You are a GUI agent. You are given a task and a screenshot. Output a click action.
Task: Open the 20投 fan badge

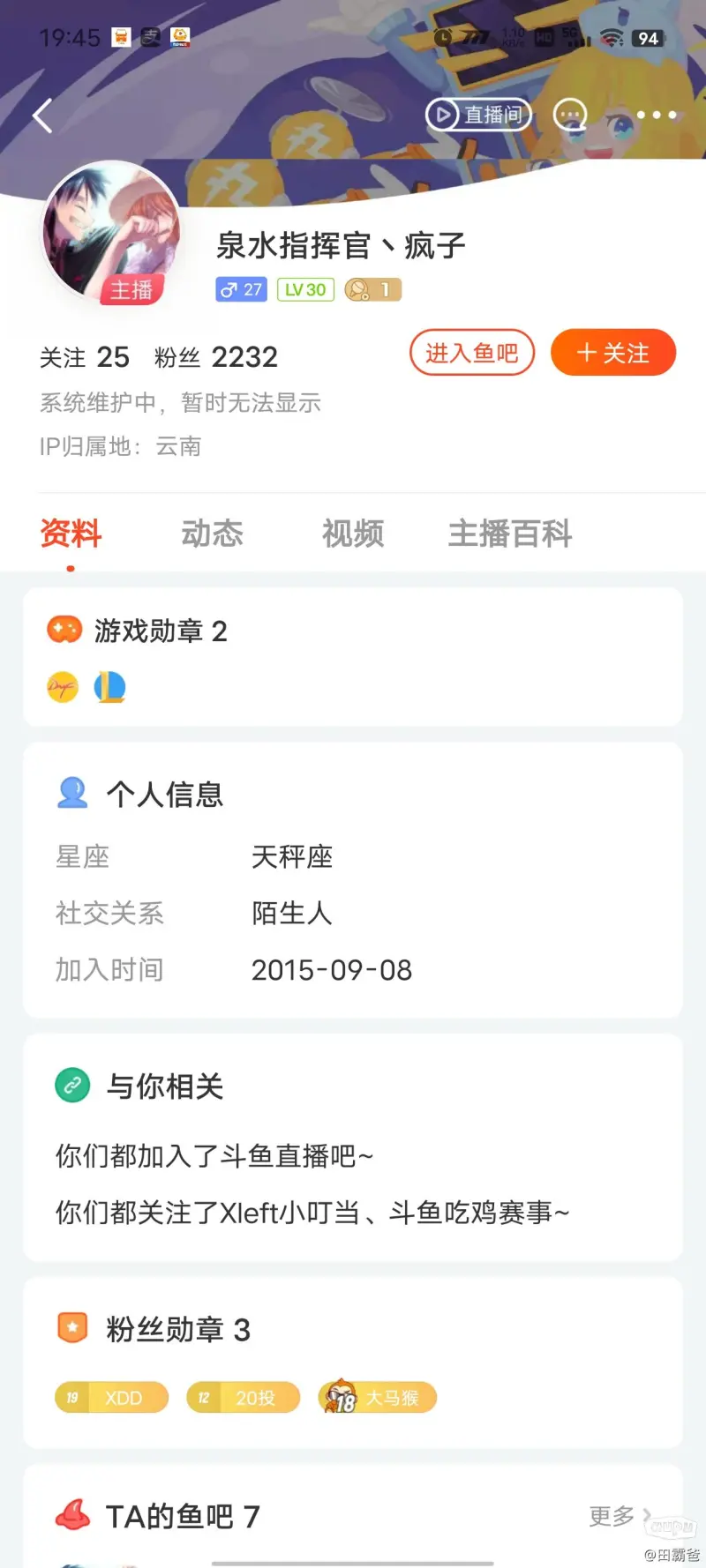coord(243,1397)
